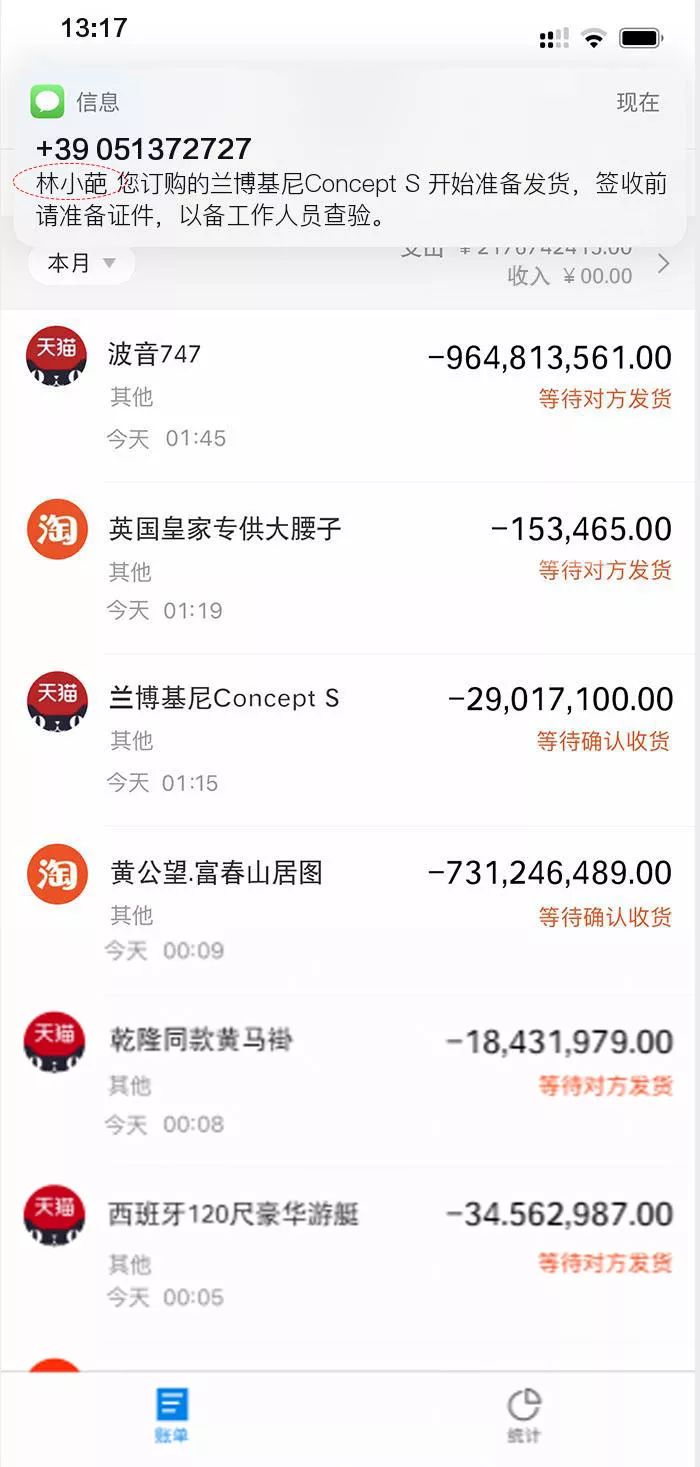Open the 波音747 bill entry

pyautogui.click(x=350, y=395)
